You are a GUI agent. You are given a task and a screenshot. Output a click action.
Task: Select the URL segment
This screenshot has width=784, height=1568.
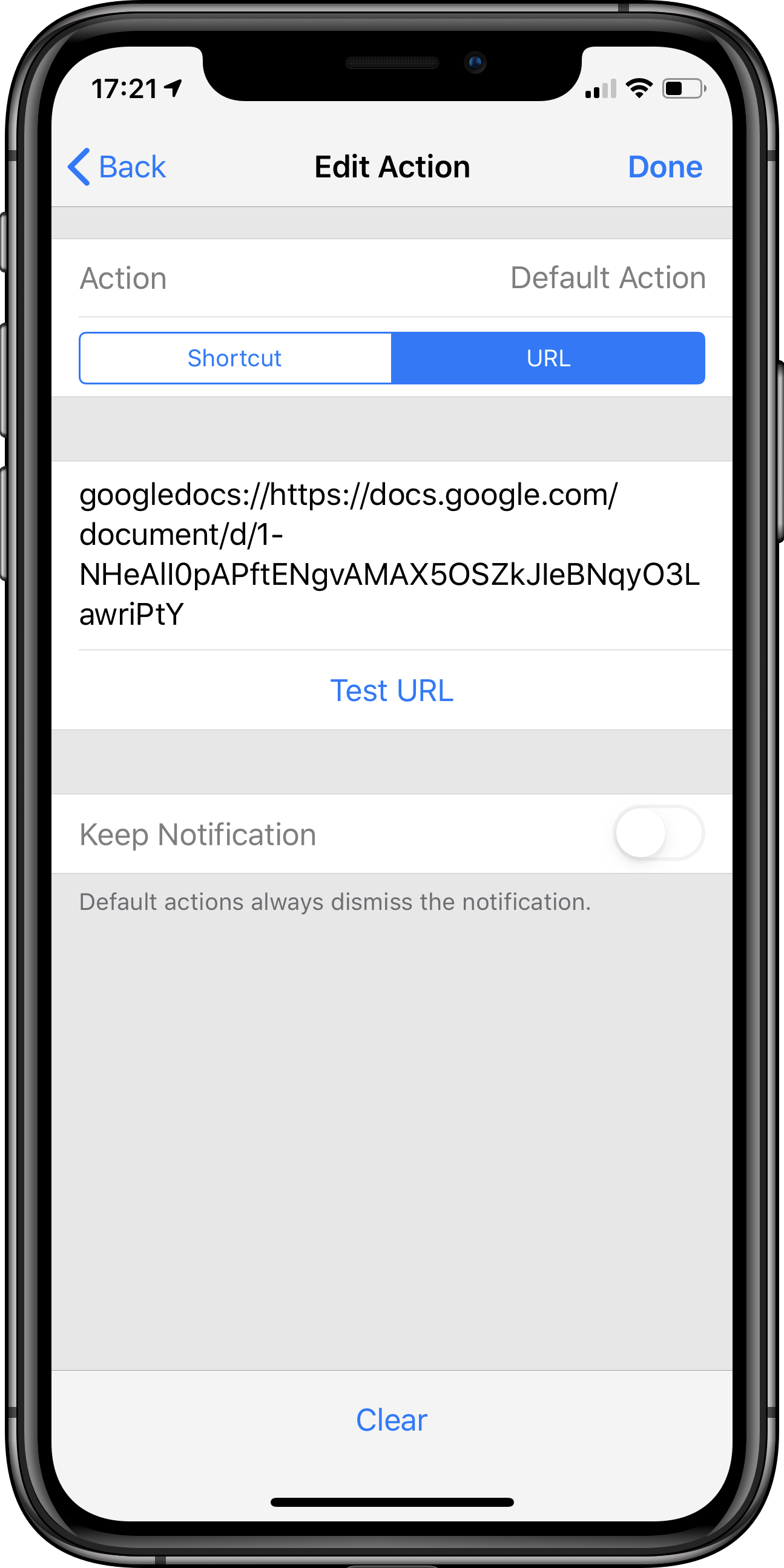[x=548, y=358]
